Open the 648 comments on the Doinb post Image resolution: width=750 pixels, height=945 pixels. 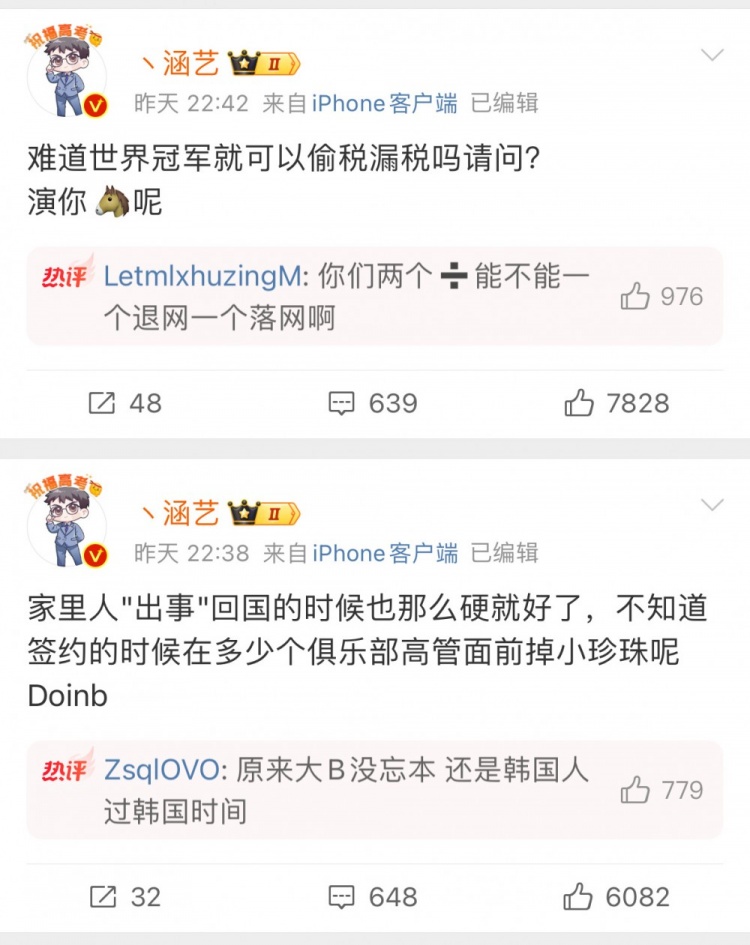(x=372, y=896)
